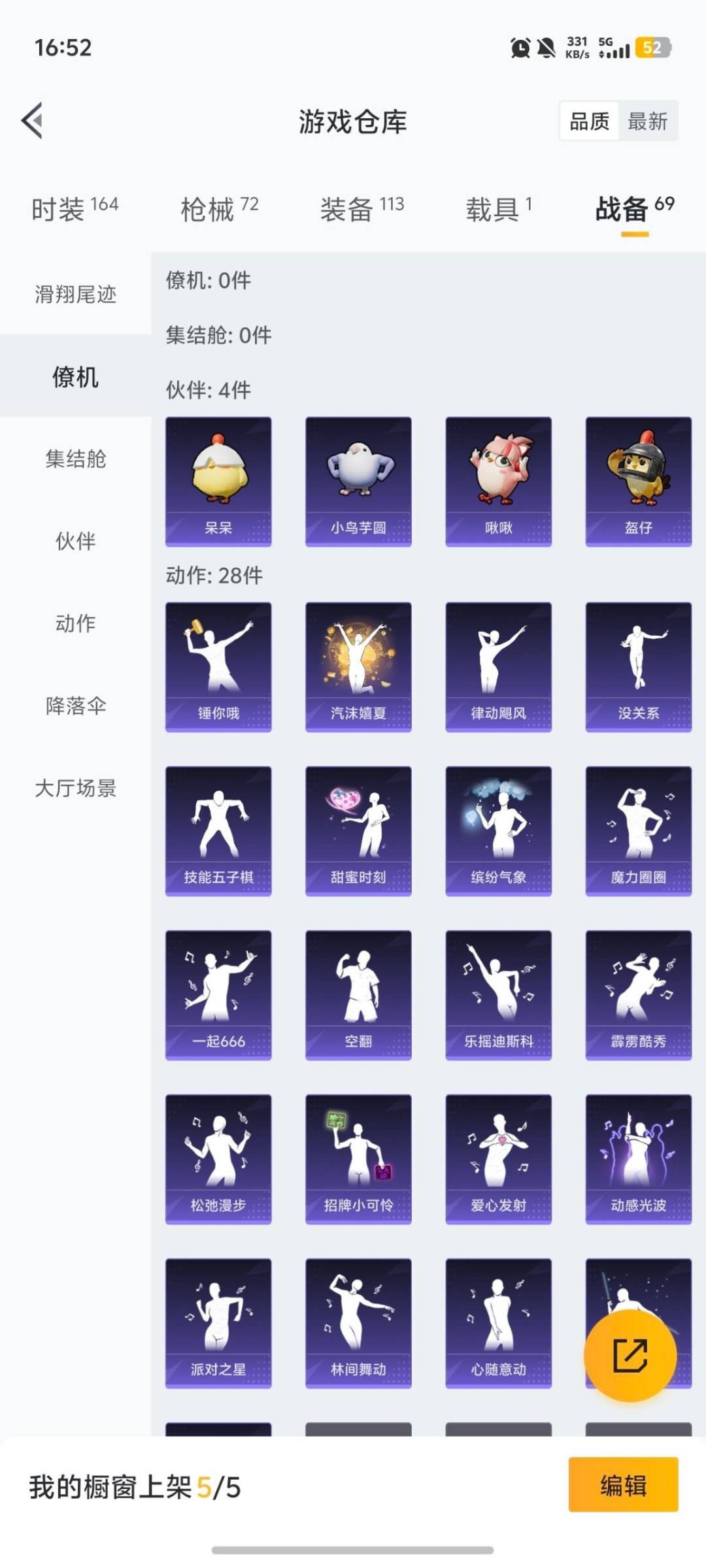This screenshot has width=706, height=1568.
Task: Select 动作 in the left sidebar
Action: (x=74, y=624)
